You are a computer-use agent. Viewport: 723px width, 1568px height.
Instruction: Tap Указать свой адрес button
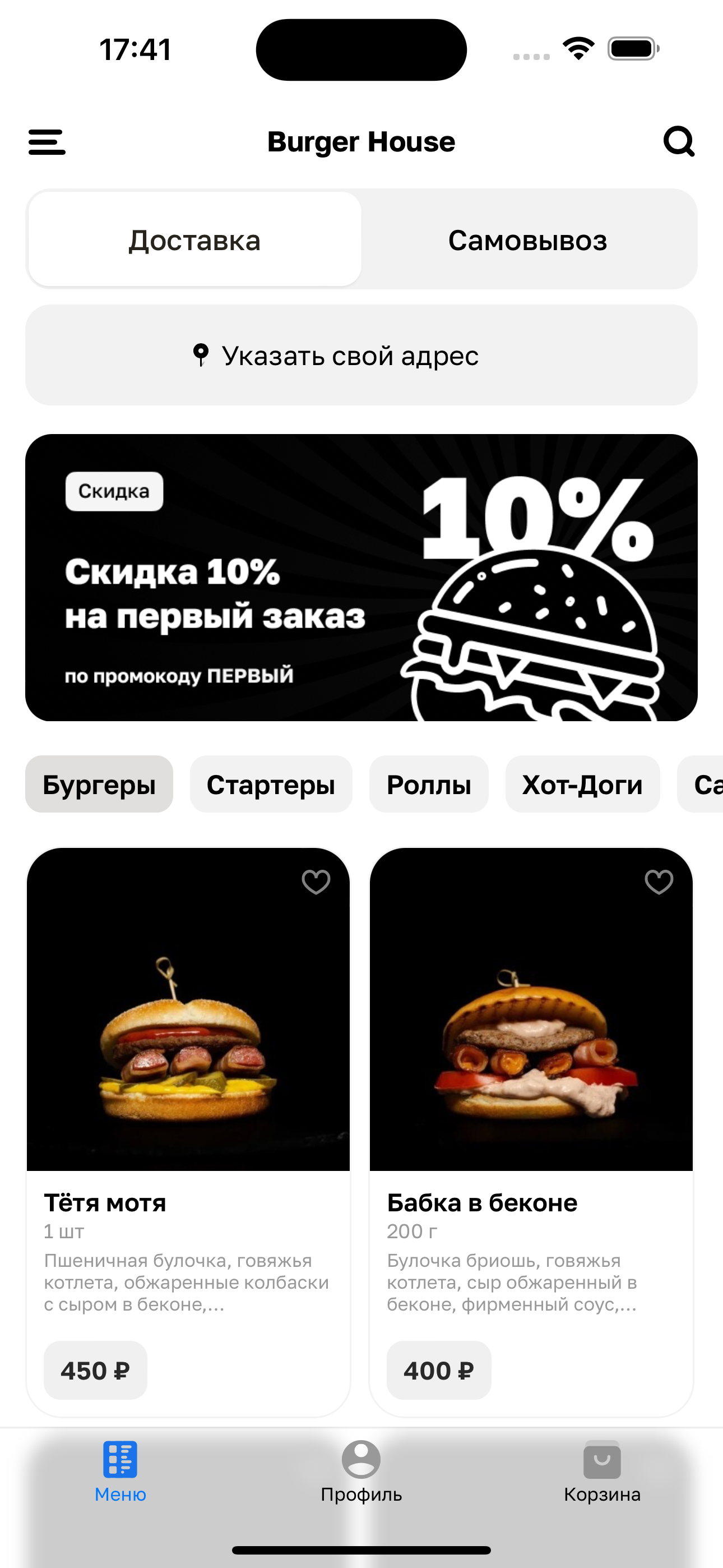coord(361,356)
